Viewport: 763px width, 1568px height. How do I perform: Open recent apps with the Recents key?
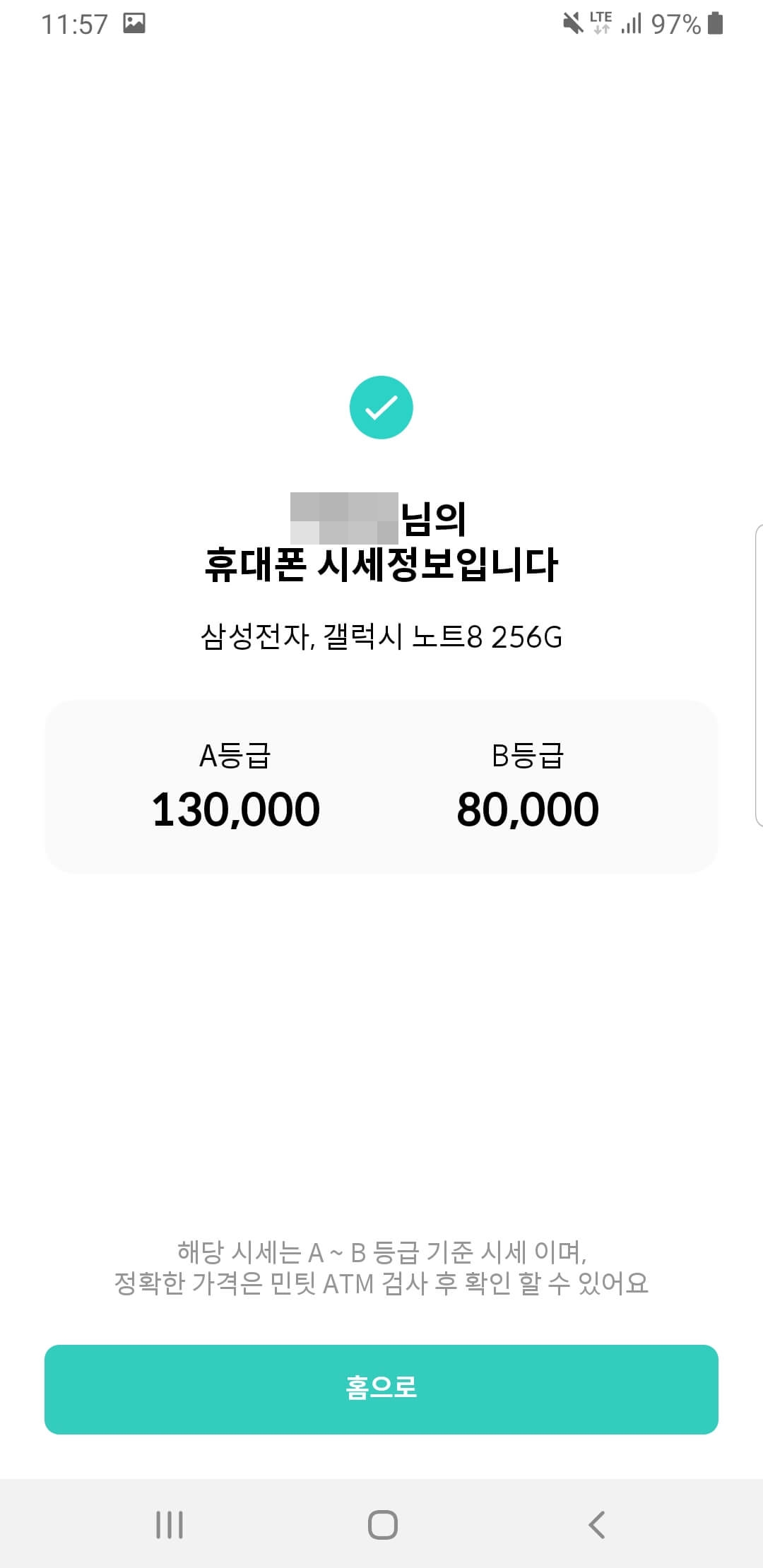pyautogui.click(x=168, y=1523)
